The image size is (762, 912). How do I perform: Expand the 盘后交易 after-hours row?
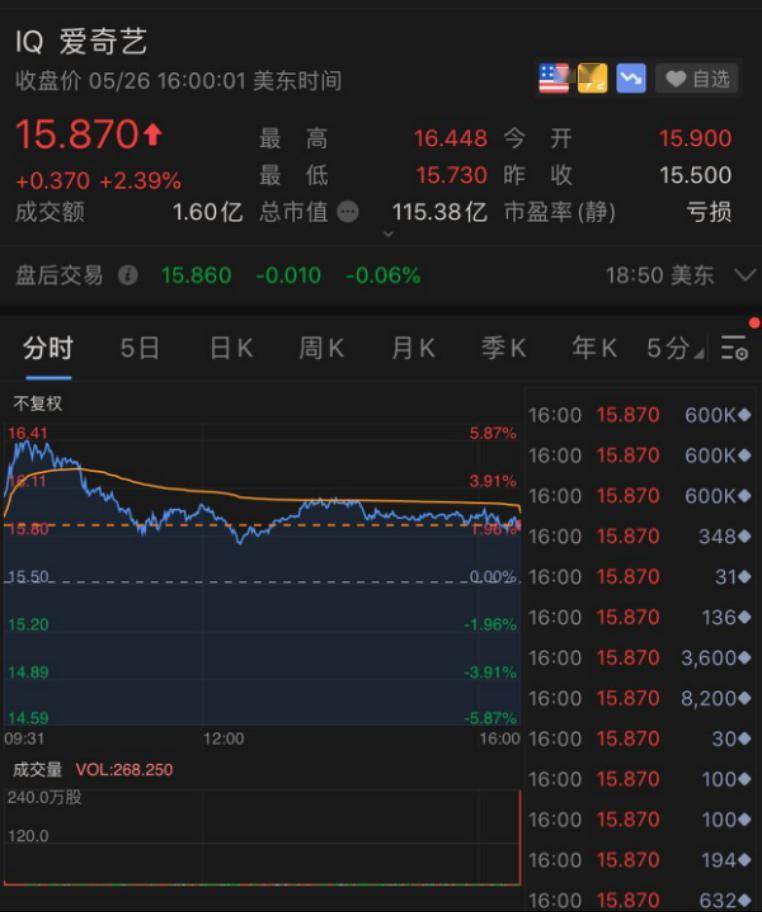pos(743,275)
